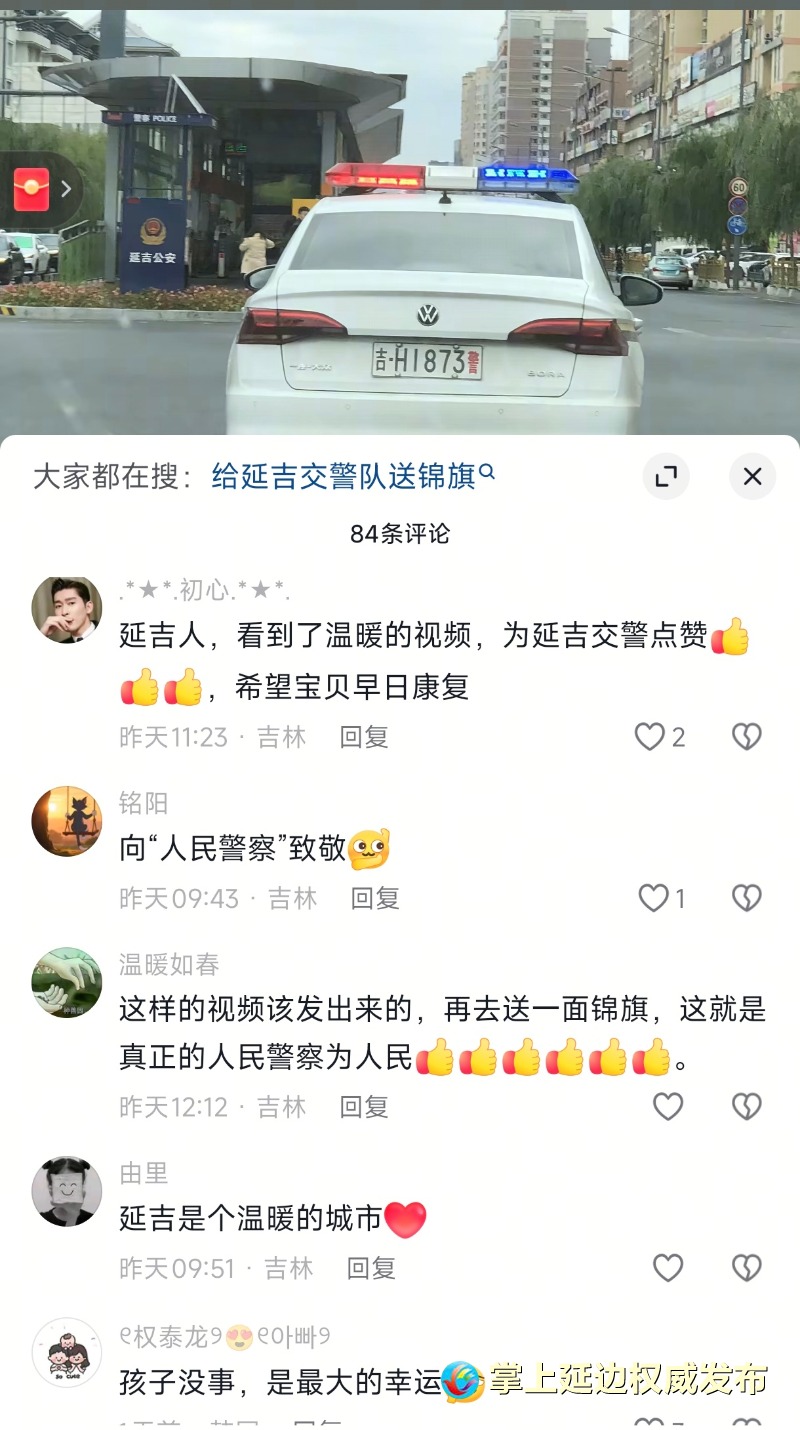Open the red envelope floating widget
The image size is (800, 1430).
(x=32, y=189)
